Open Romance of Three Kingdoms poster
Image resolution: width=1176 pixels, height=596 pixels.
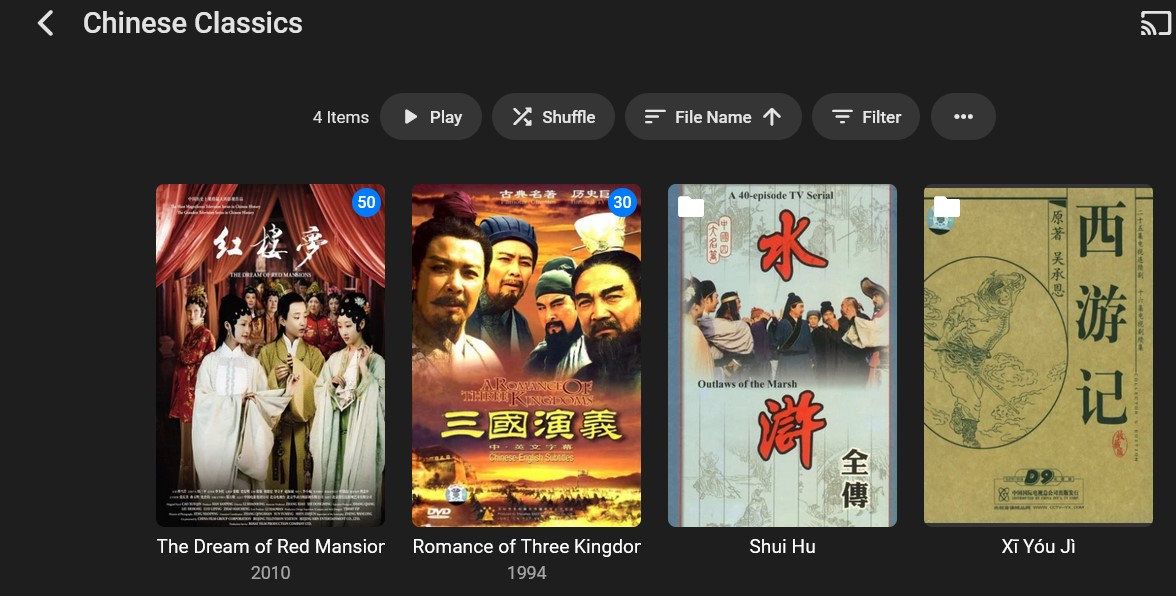point(526,355)
